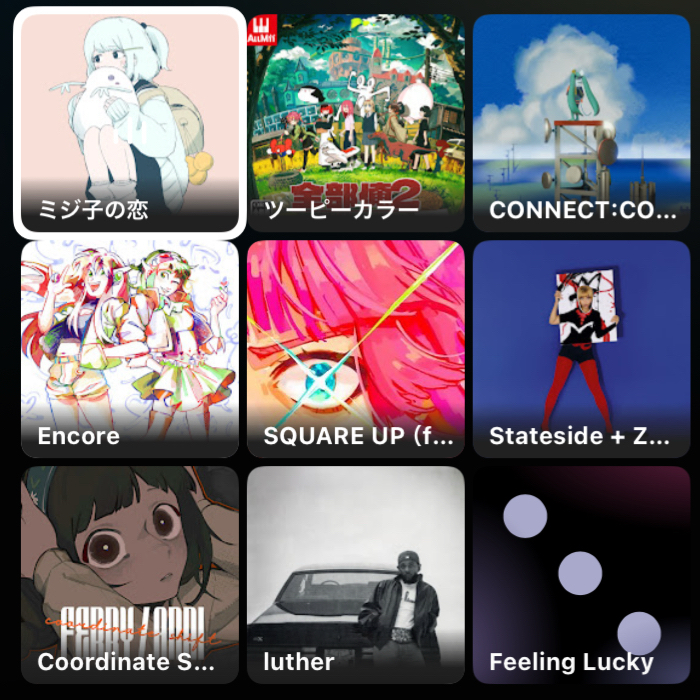Select the CONNECT:CO... tile
The image size is (700, 700).
tap(581, 122)
